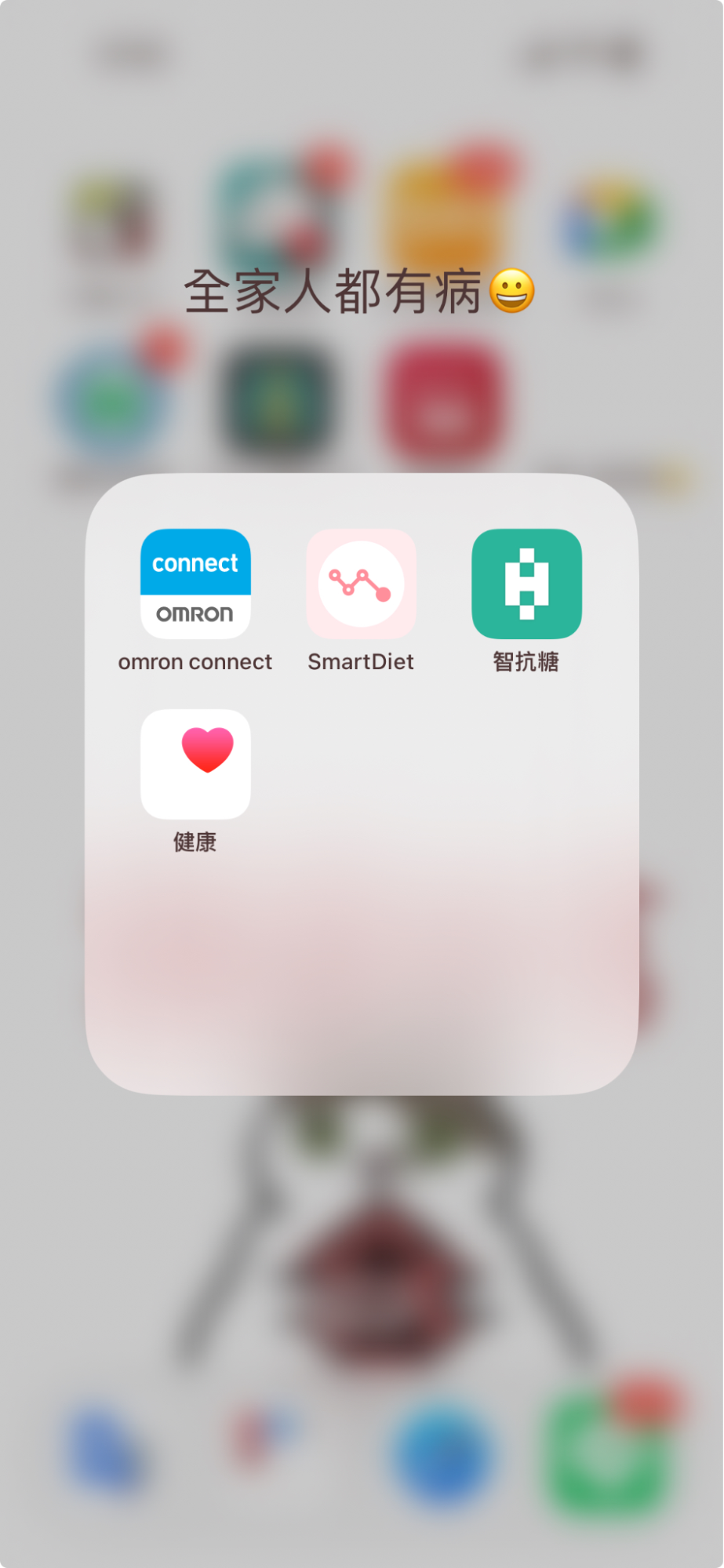Open the 智抗糖 app
Image resolution: width=724 pixels, height=1568 pixels.
pos(526,584)
